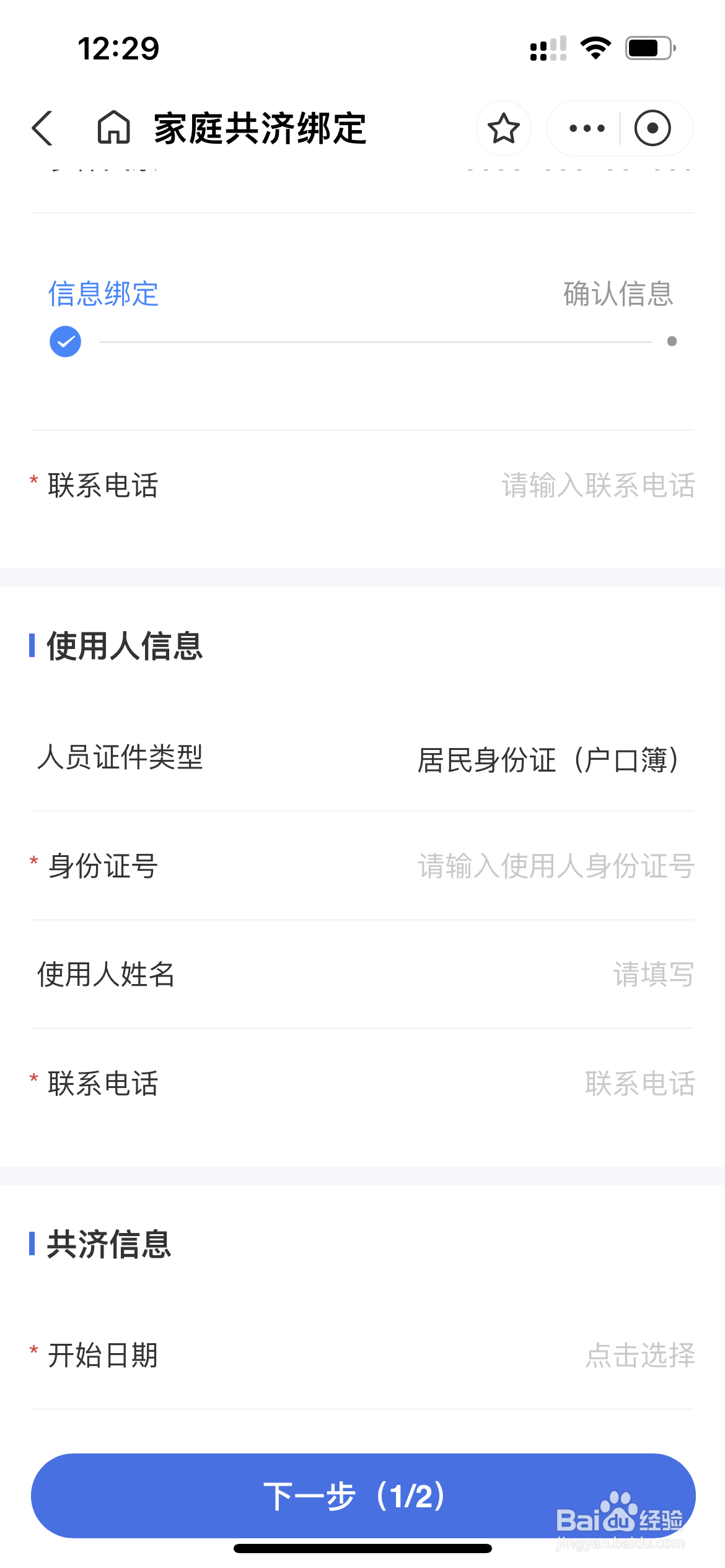Image resolution: width=725 pixels, height=1568 pixels.
Task: Close the mini program via circle icon
Action: click(x=652, y=128)
